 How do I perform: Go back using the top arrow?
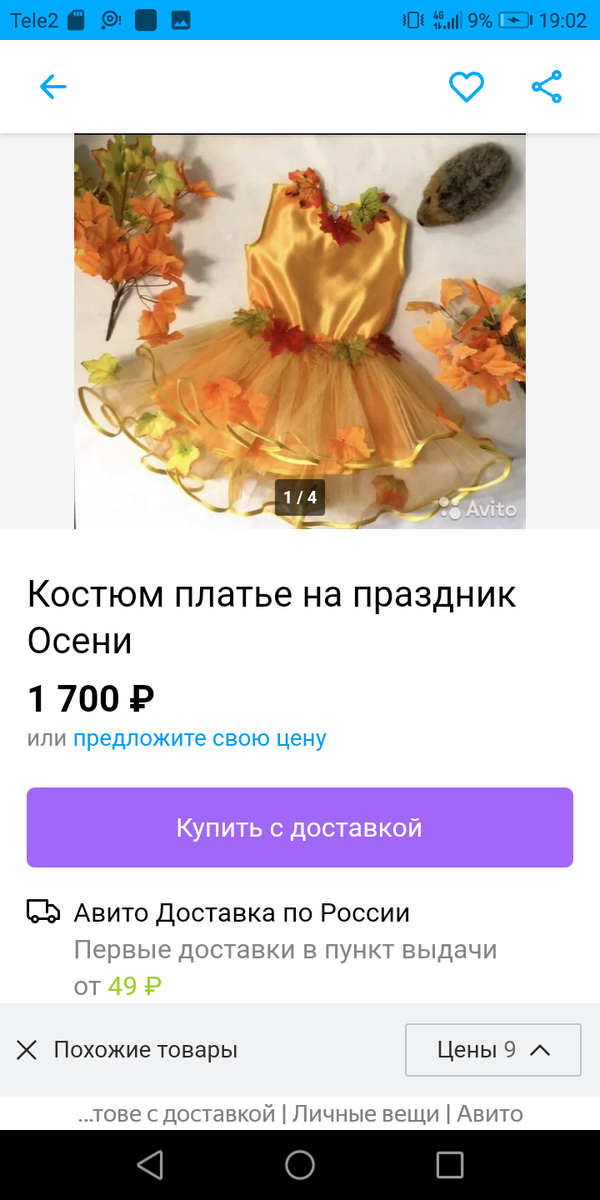tap(53, 87)
